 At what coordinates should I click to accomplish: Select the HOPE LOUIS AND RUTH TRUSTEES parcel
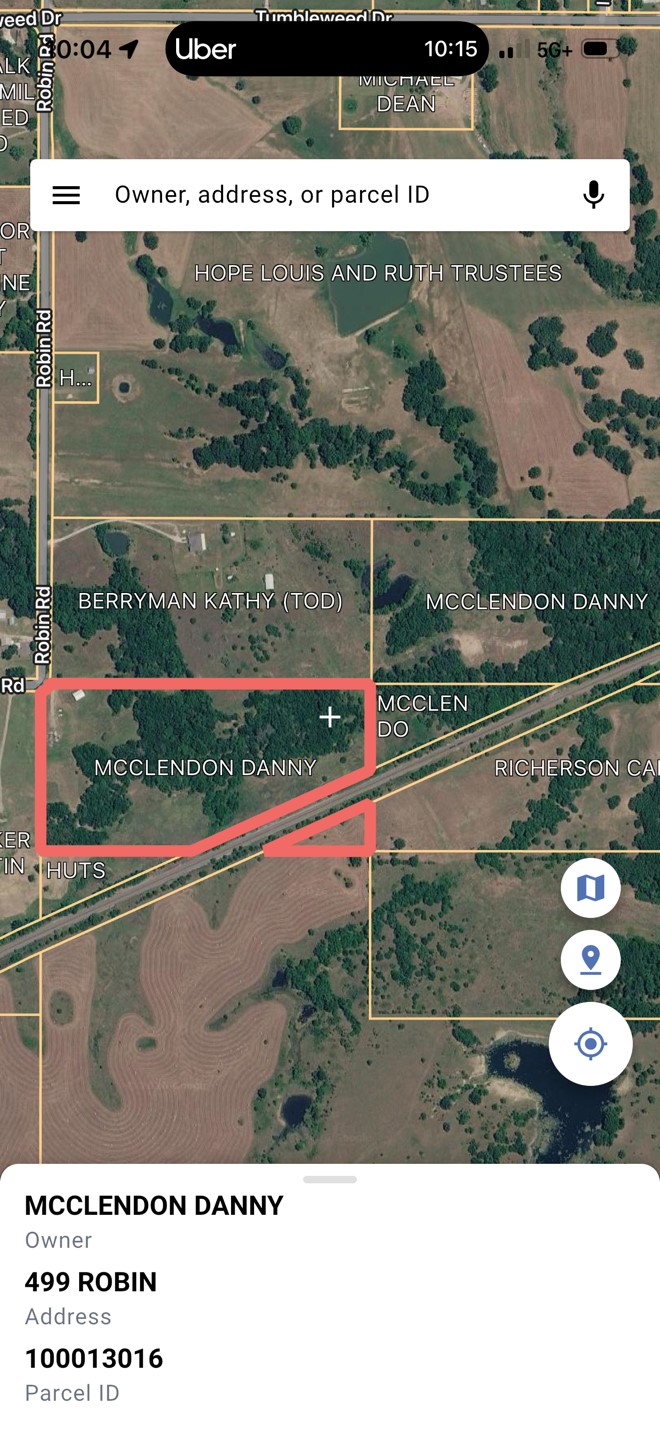pyautogui.click(x=378, y=273)
